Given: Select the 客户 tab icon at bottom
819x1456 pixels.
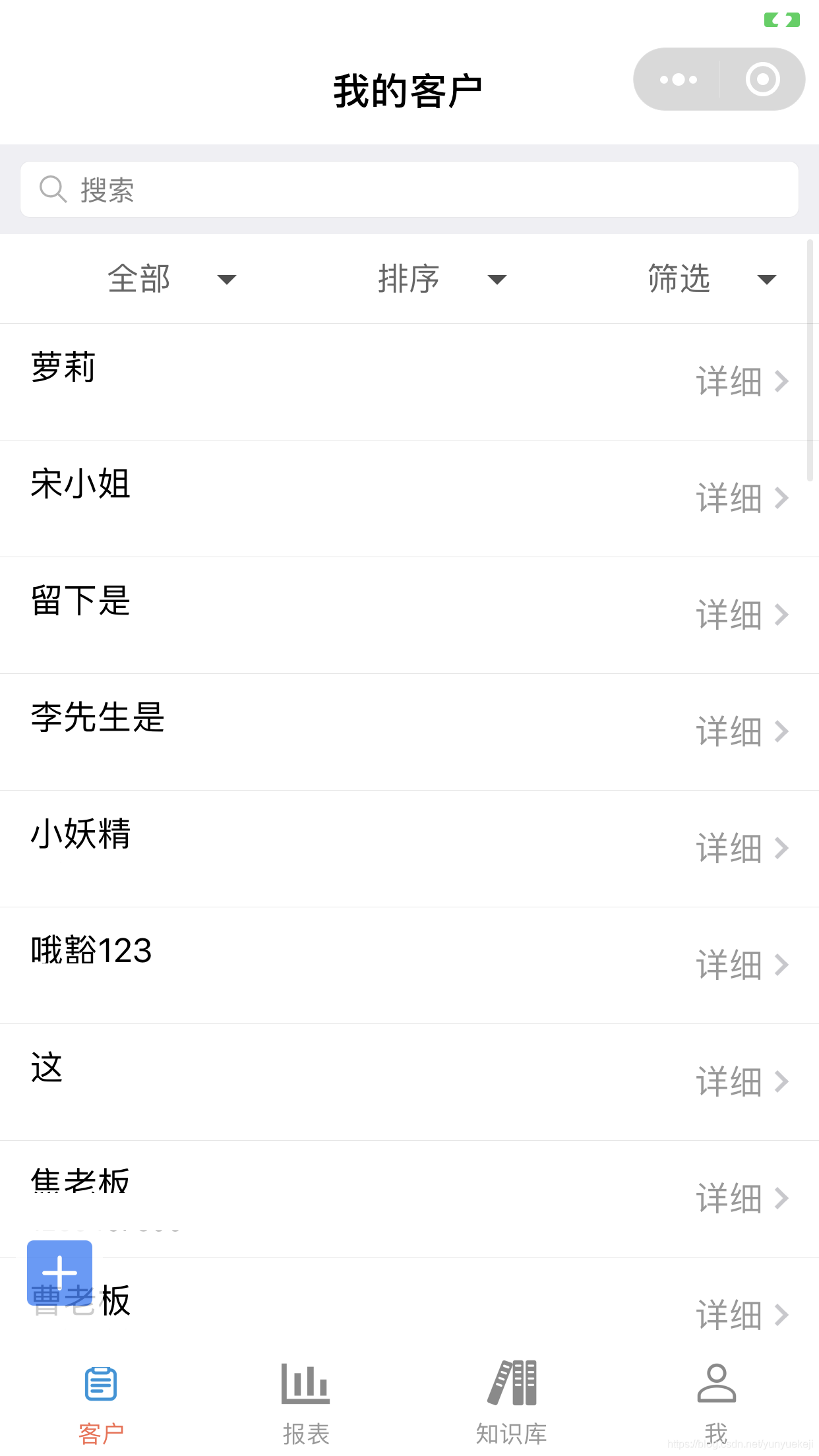Looking at the screenshot, I should tap(100, 1385).
